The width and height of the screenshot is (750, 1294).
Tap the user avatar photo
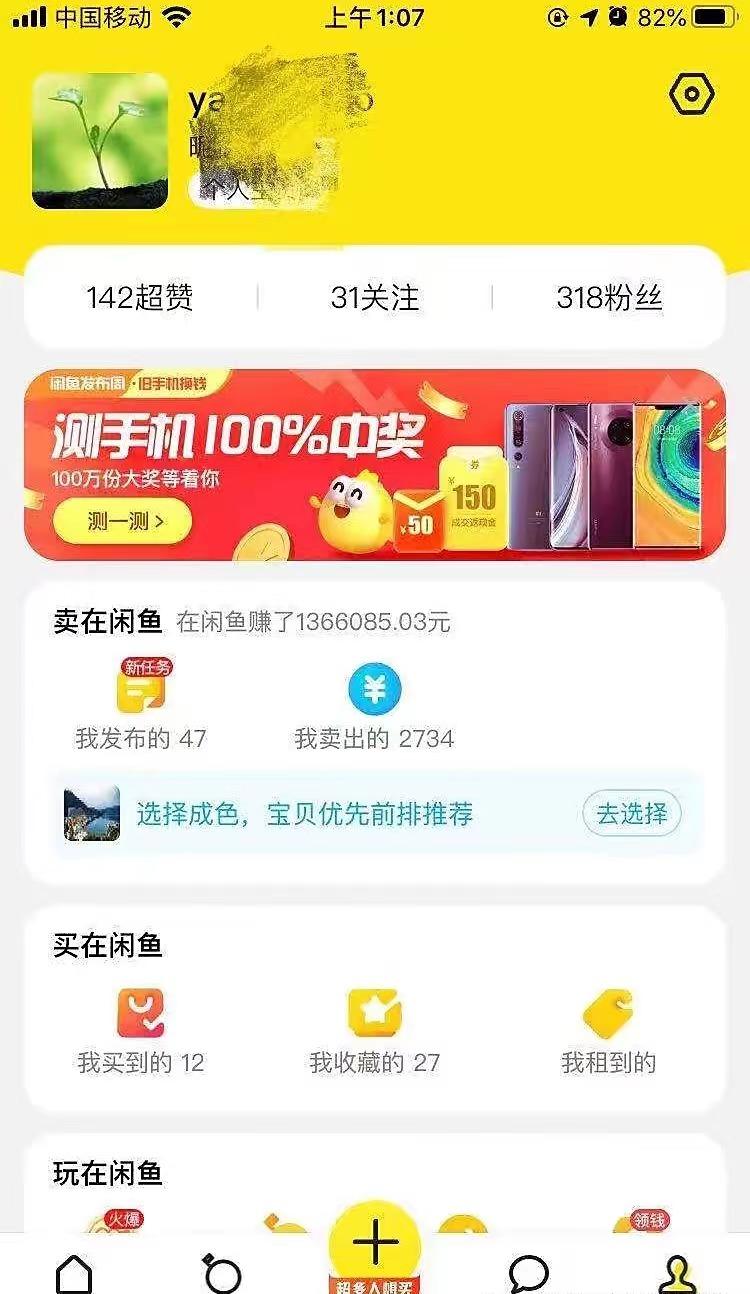point(101,139)
